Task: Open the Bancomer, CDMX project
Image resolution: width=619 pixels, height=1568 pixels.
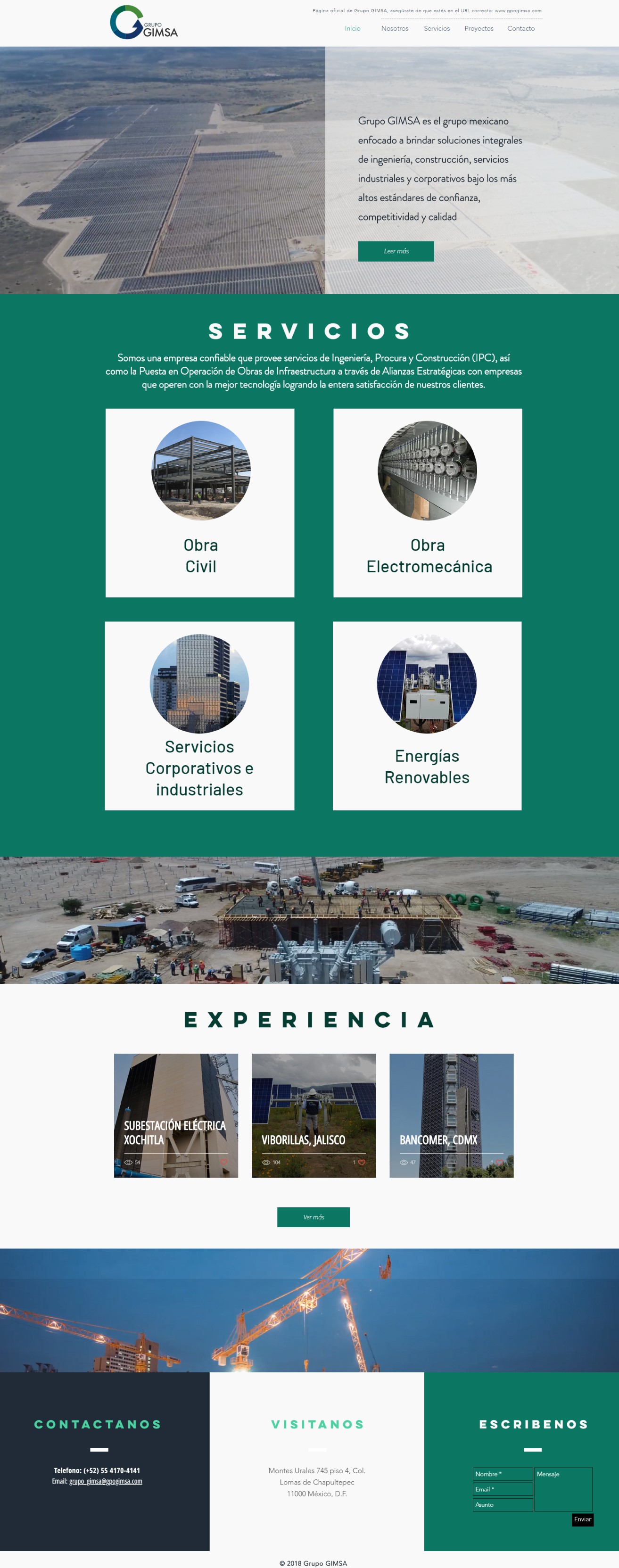Action: (451, 1115)
